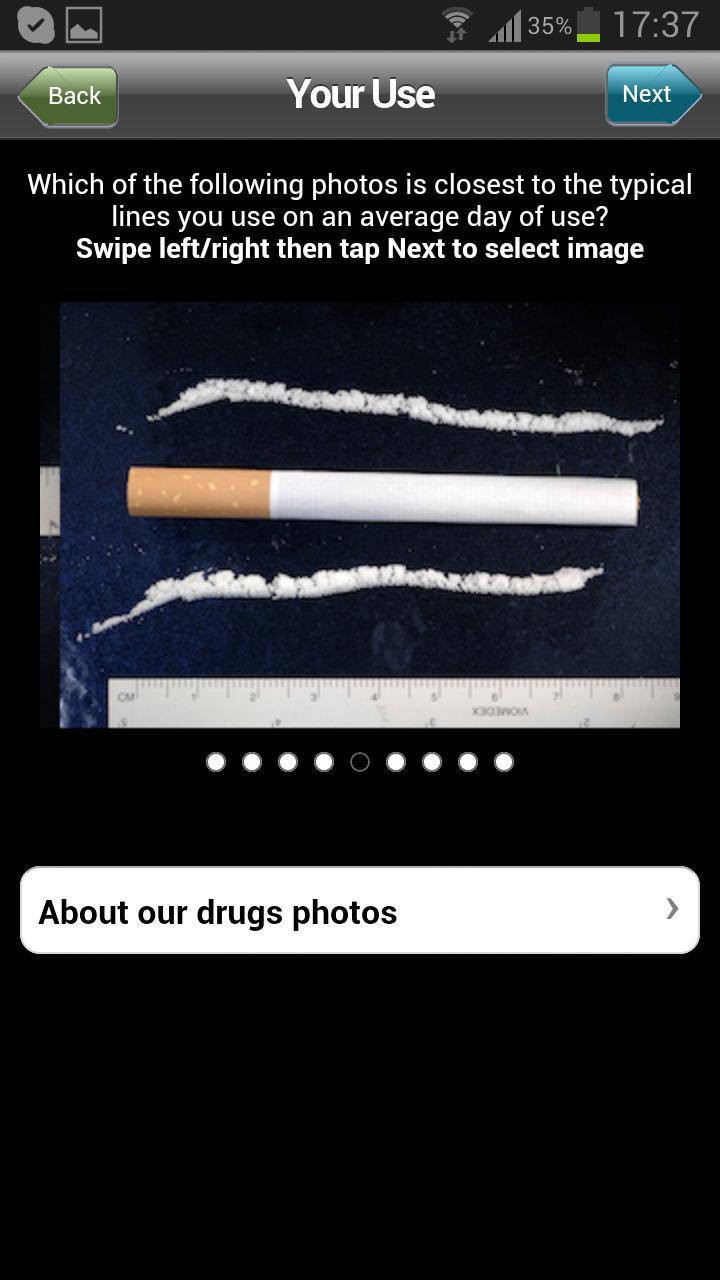720x1280 pixels.
Task: Select the green Back arrow icon
Action: pyautogui.click(x=66, y=96)
